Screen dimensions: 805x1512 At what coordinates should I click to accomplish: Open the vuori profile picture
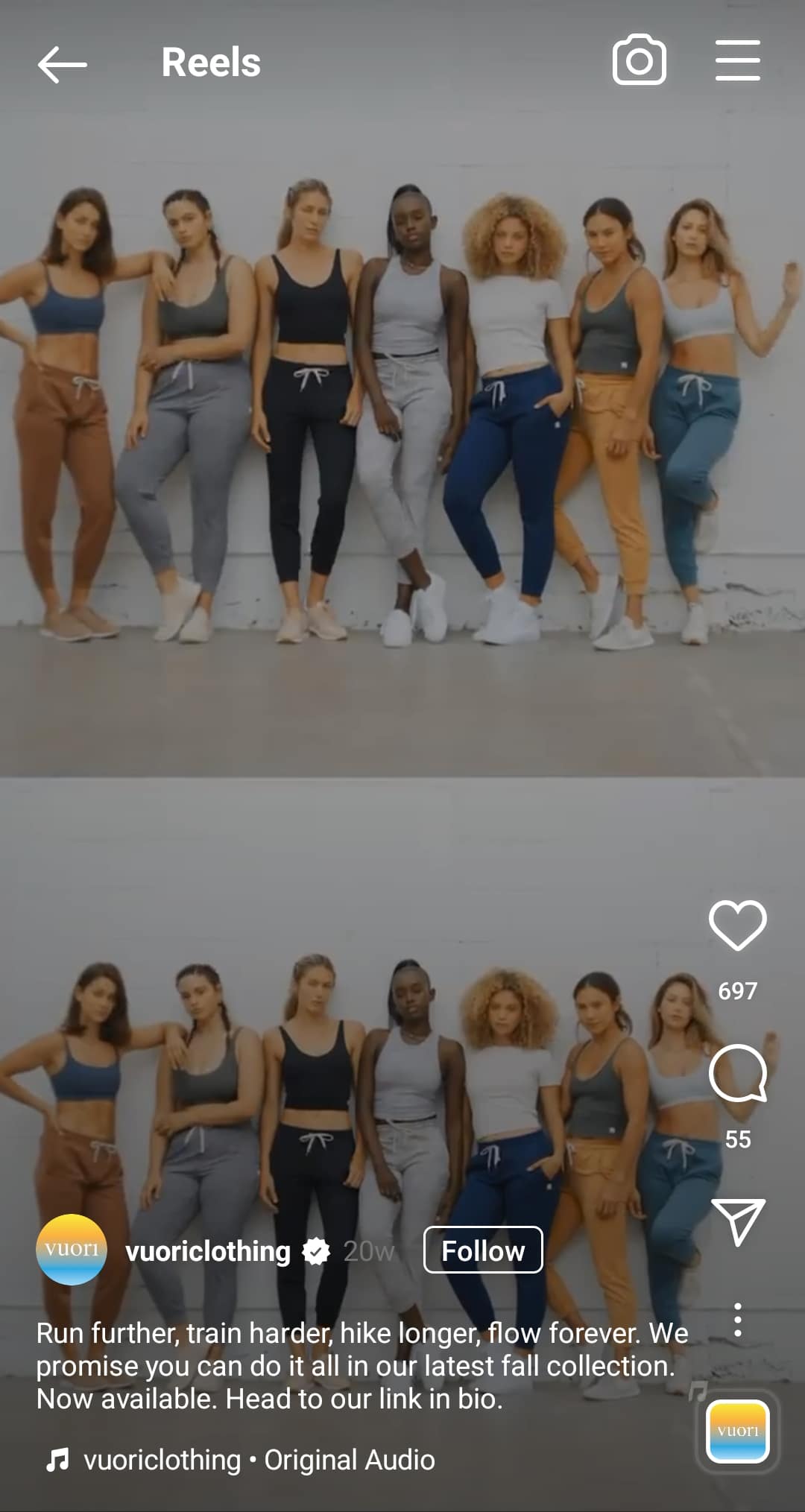click(72, 1250)
